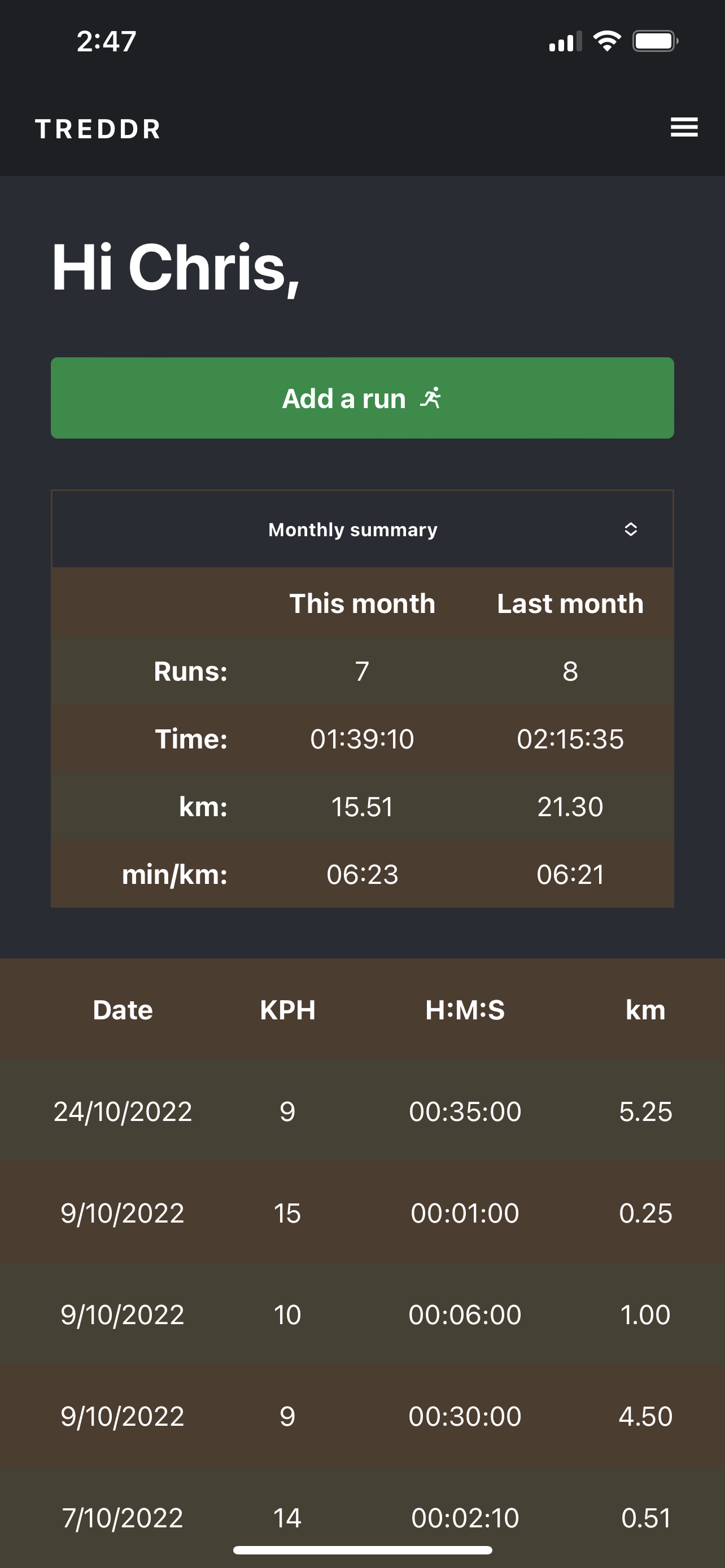Select the Last month column header

[570, 603]
